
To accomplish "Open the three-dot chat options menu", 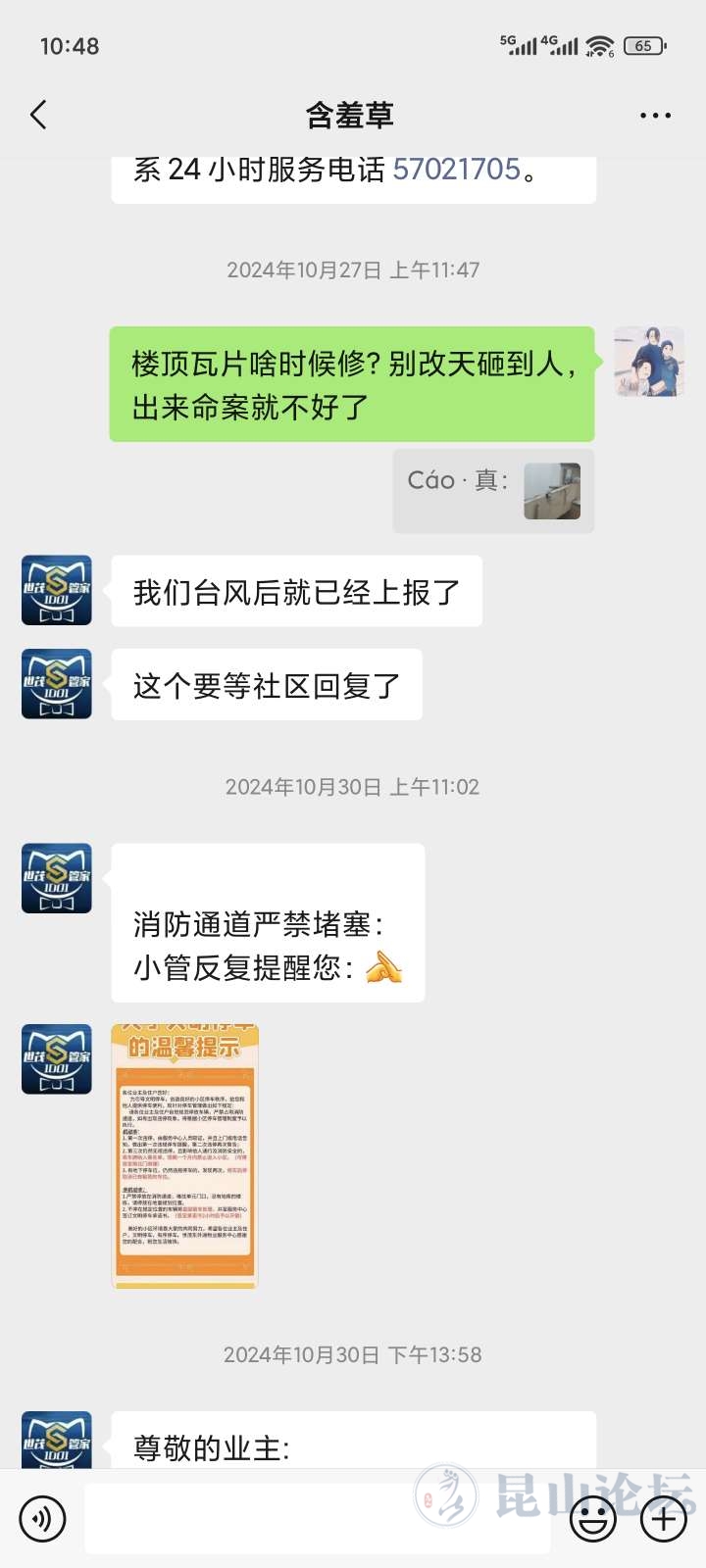I will click(655, 116).
